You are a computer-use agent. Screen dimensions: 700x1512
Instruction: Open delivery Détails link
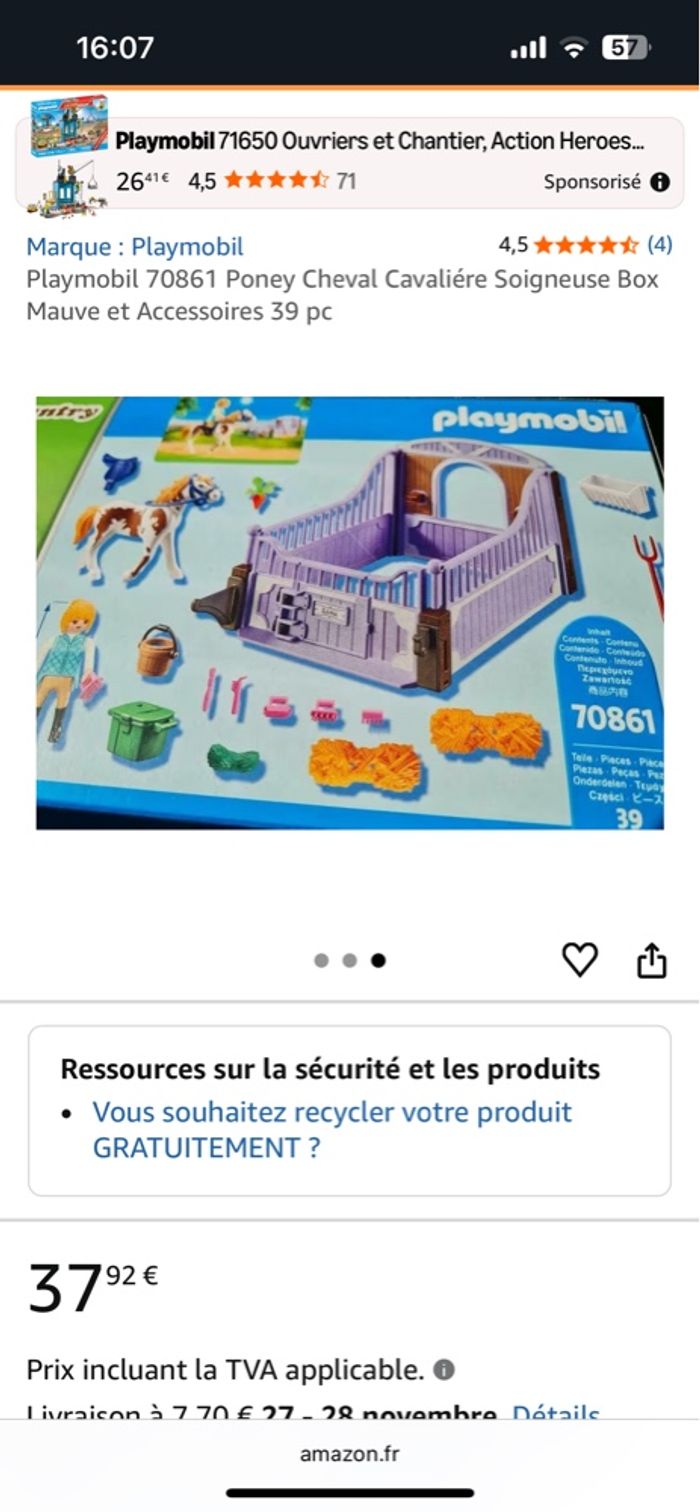click(556, 1413)
